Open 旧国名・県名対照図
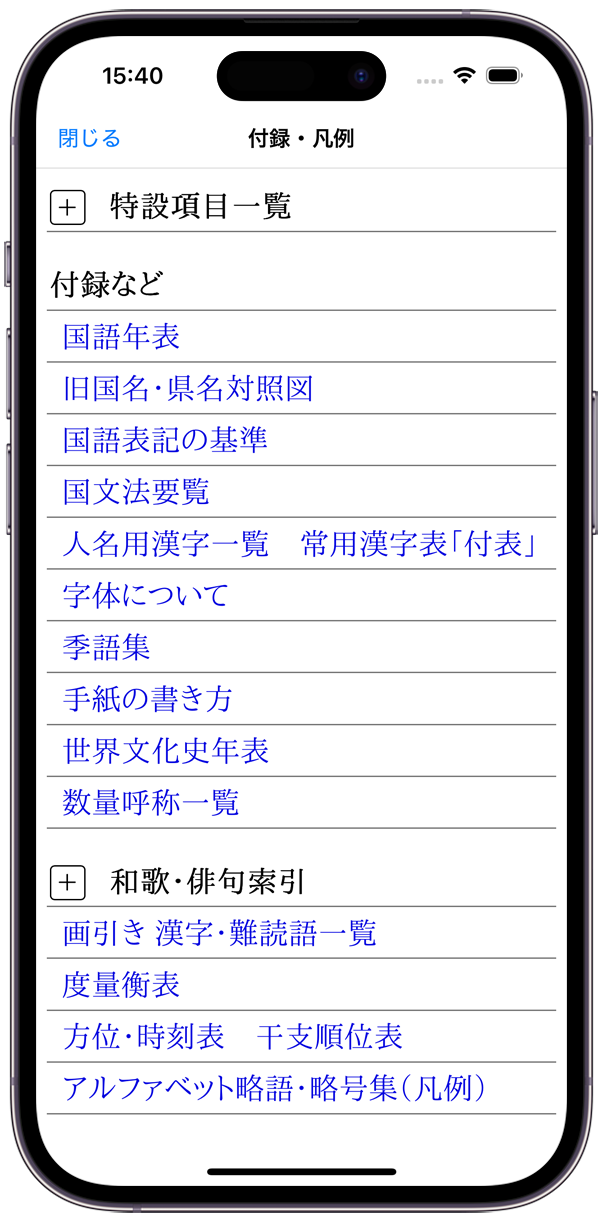 point(188,388)
